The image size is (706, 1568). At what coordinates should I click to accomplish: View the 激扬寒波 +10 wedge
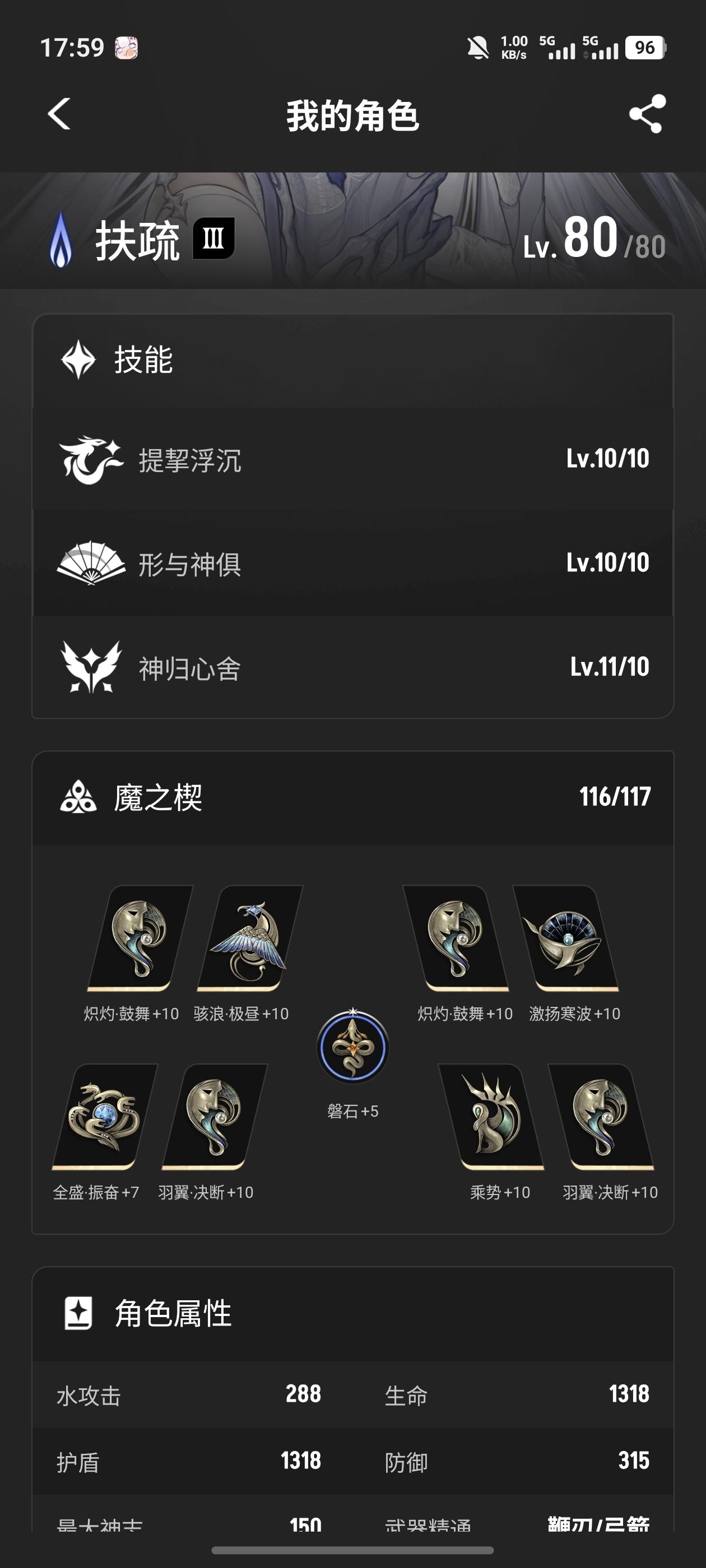(566, 939)
